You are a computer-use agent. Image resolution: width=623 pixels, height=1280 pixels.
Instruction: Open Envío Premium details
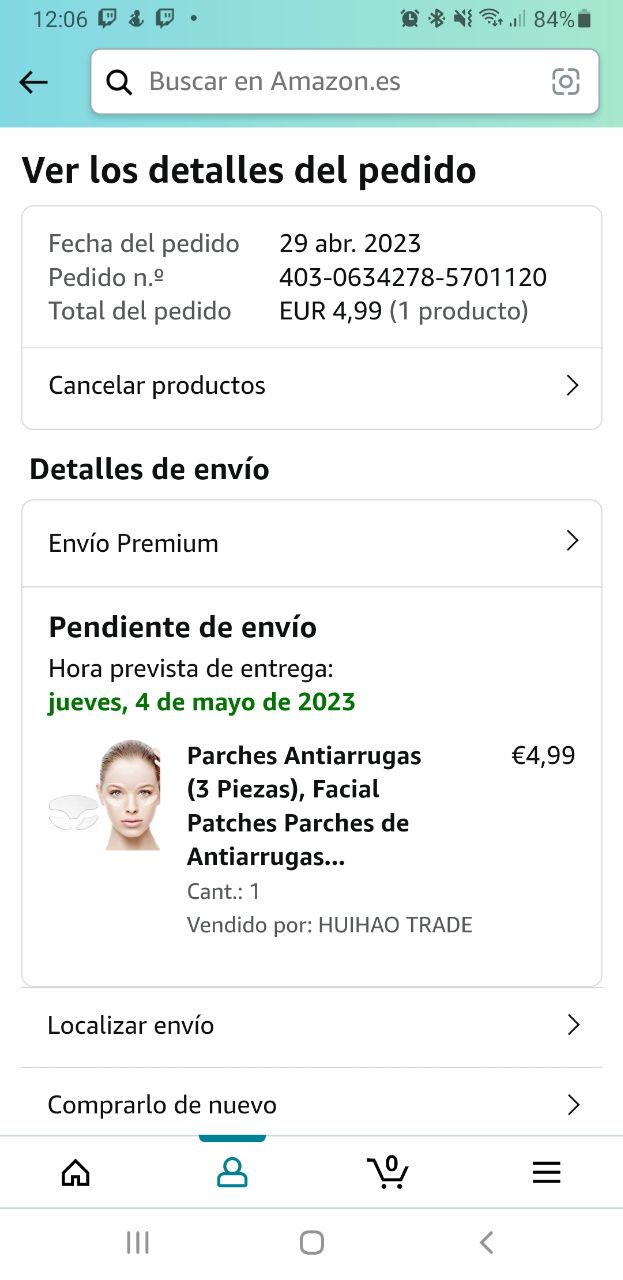pos(312,543)
